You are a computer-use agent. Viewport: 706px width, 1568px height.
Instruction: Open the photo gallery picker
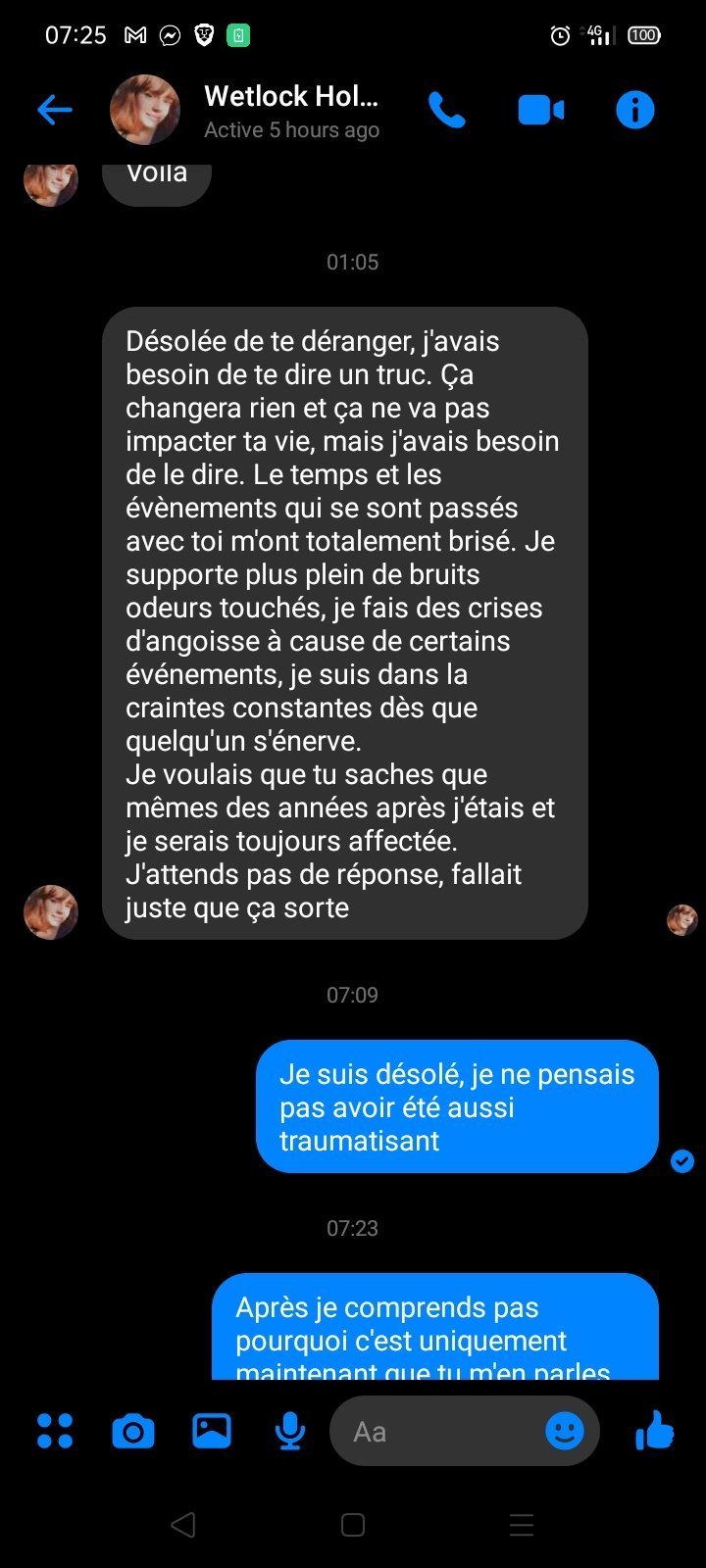click(x=212, y=1431)
